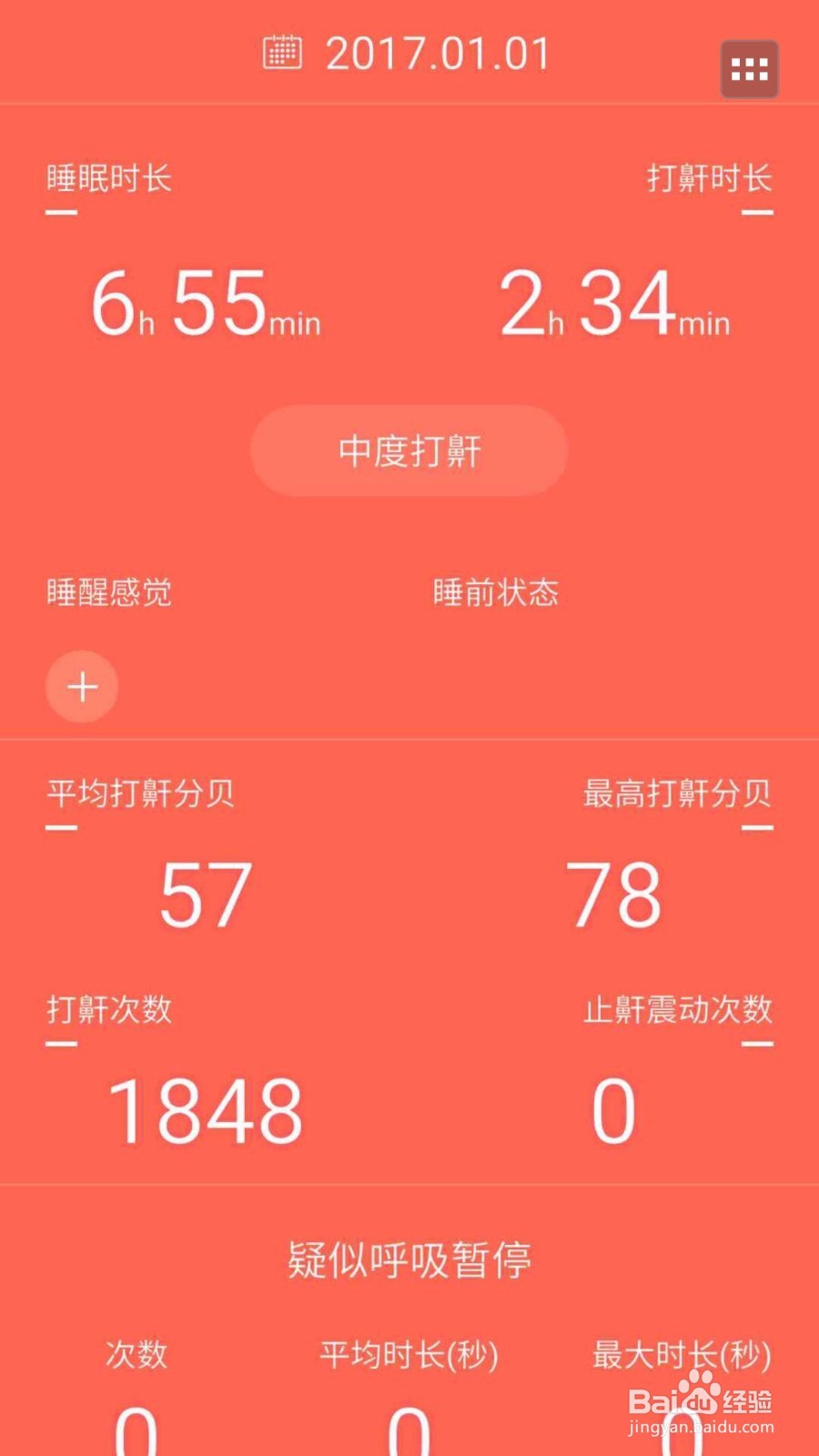Screen dimensions: 819x1456
Task: Tap the 睡眠时长 label
Action: pos(108,179)
